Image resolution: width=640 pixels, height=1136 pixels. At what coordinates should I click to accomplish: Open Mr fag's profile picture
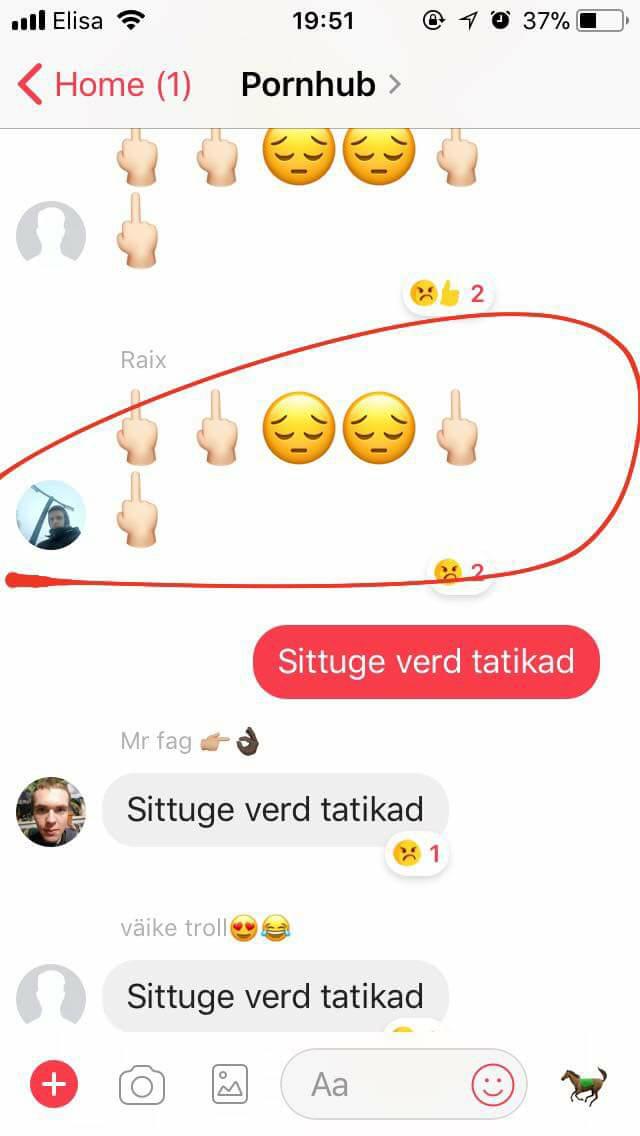51,812
